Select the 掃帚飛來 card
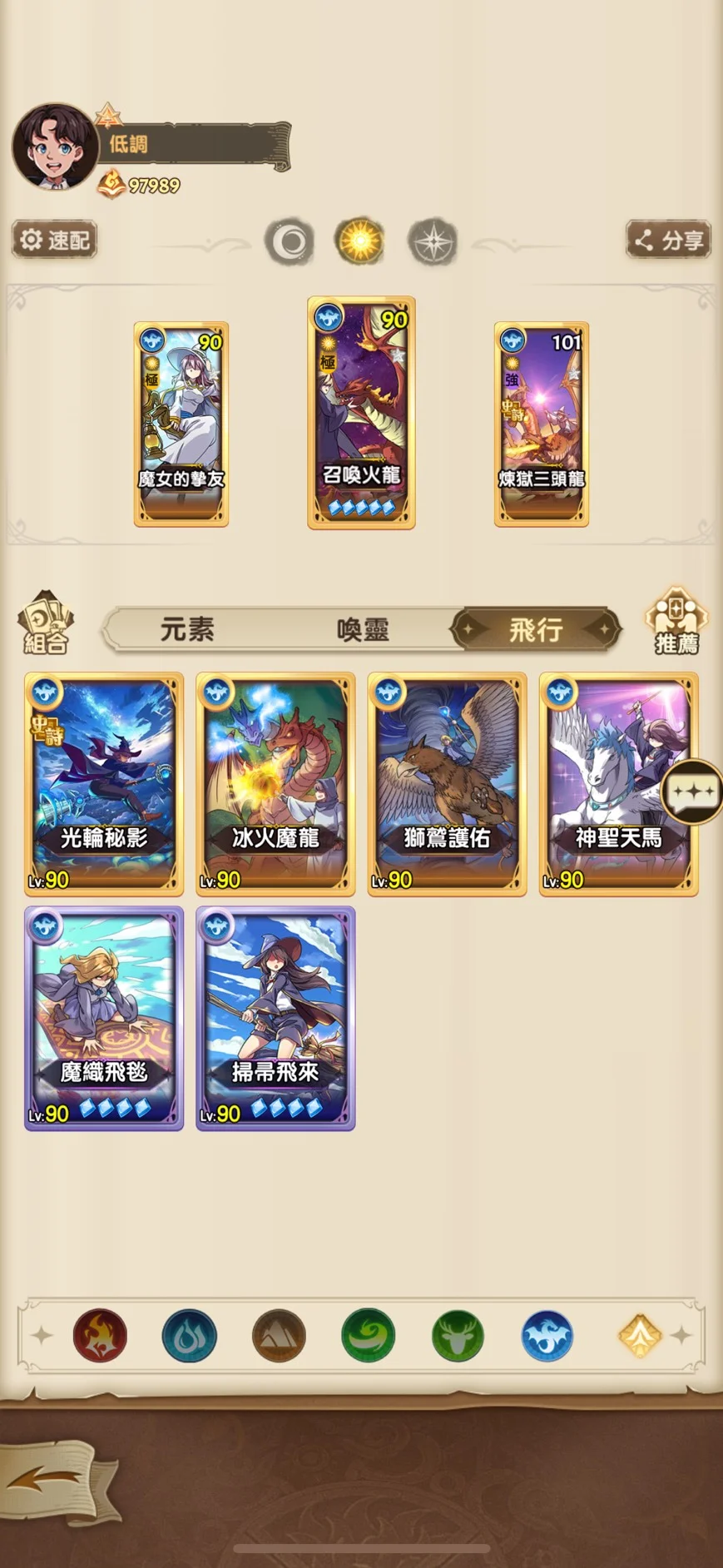The height and width of the screenshot is (1568, 723). (x=275, y=1018)
